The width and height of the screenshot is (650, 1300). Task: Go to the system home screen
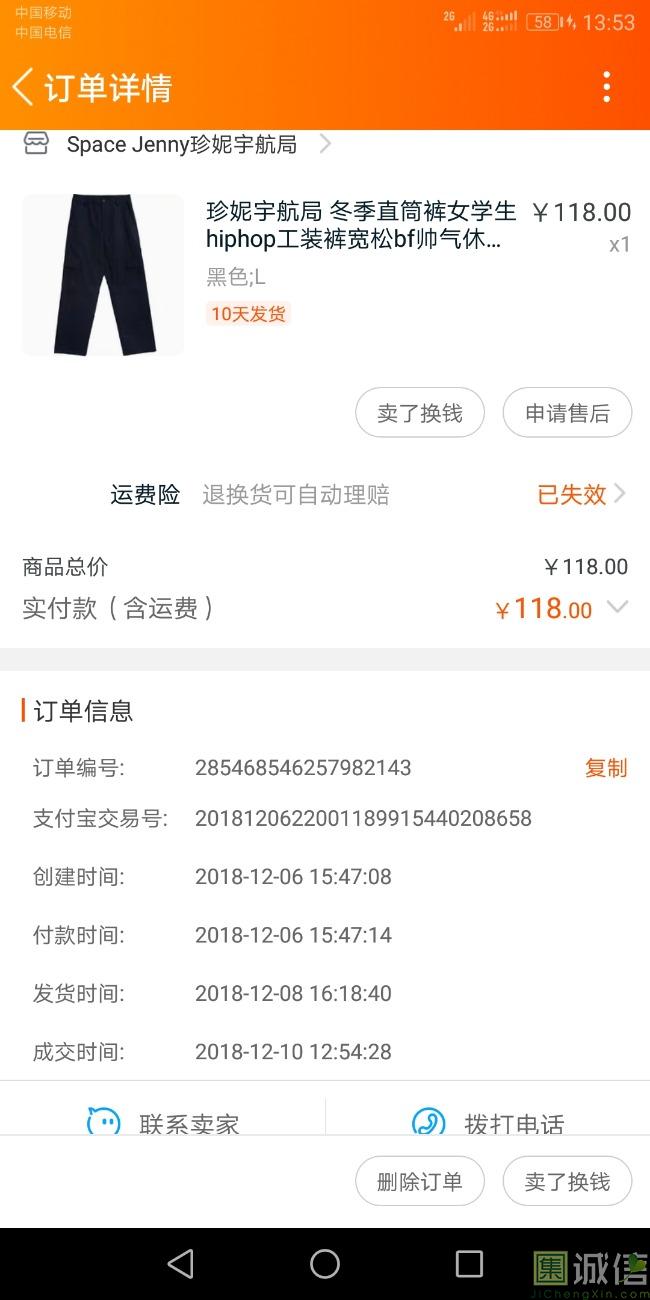coord(325,1264)
